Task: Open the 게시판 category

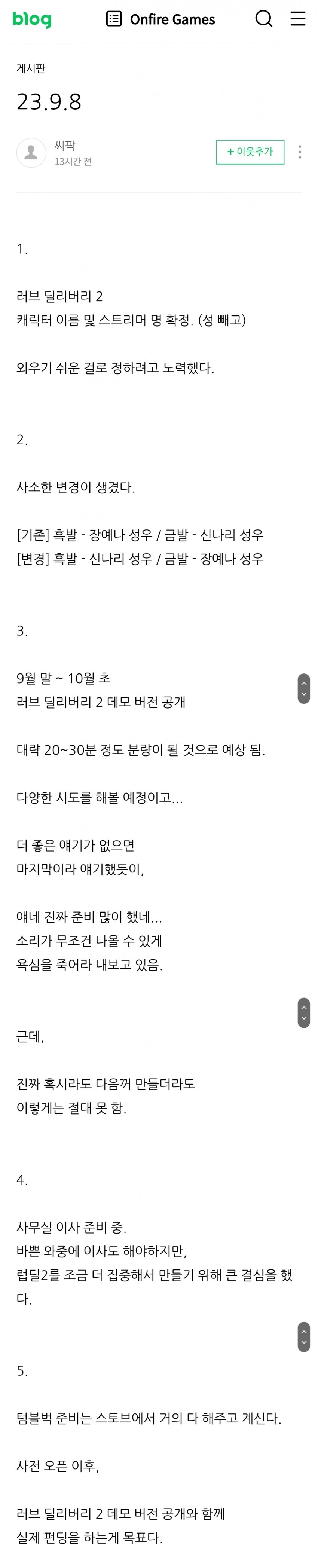Action: tap(31, 69)
